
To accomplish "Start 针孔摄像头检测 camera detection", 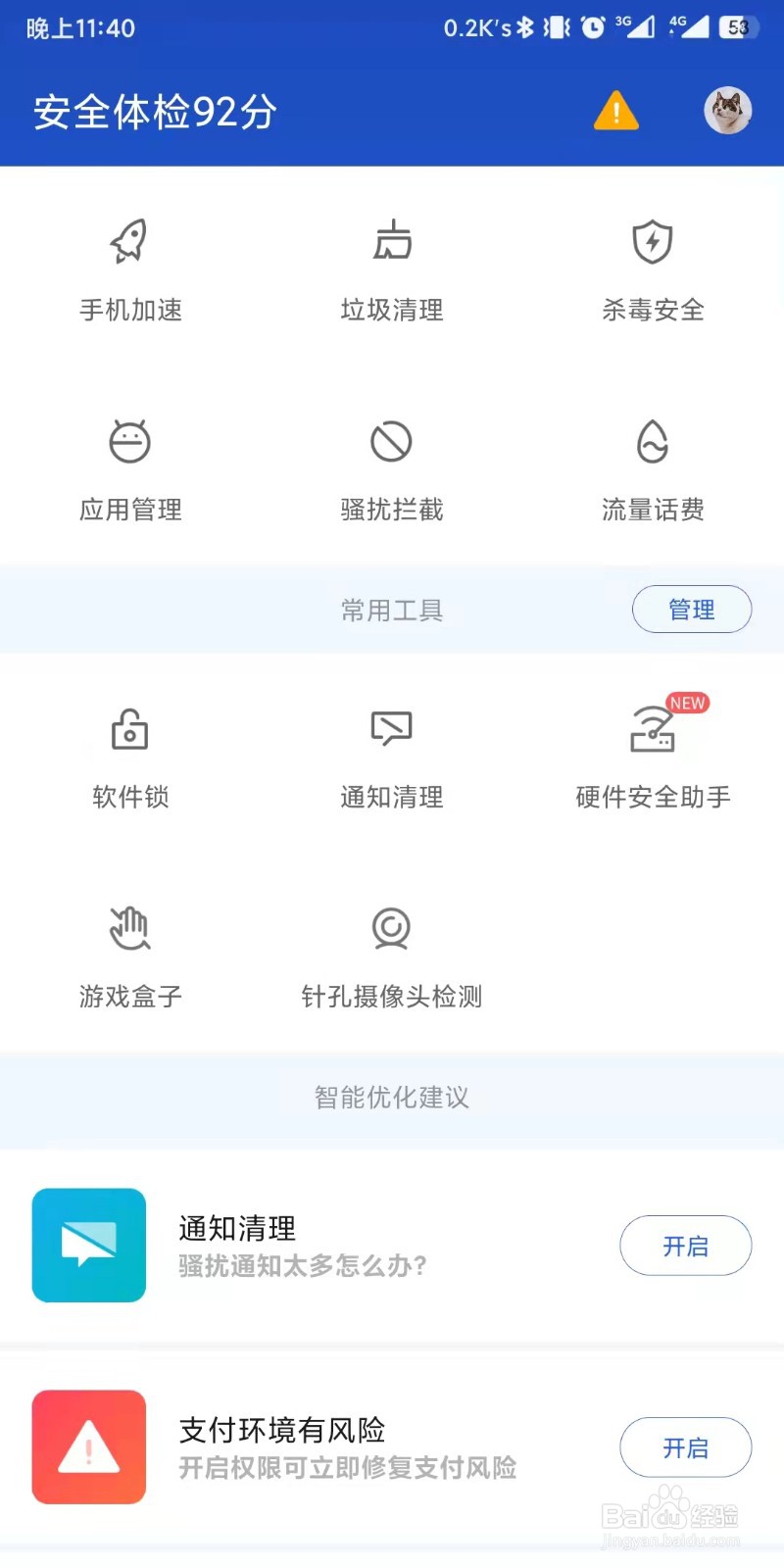I will [392, 956].
